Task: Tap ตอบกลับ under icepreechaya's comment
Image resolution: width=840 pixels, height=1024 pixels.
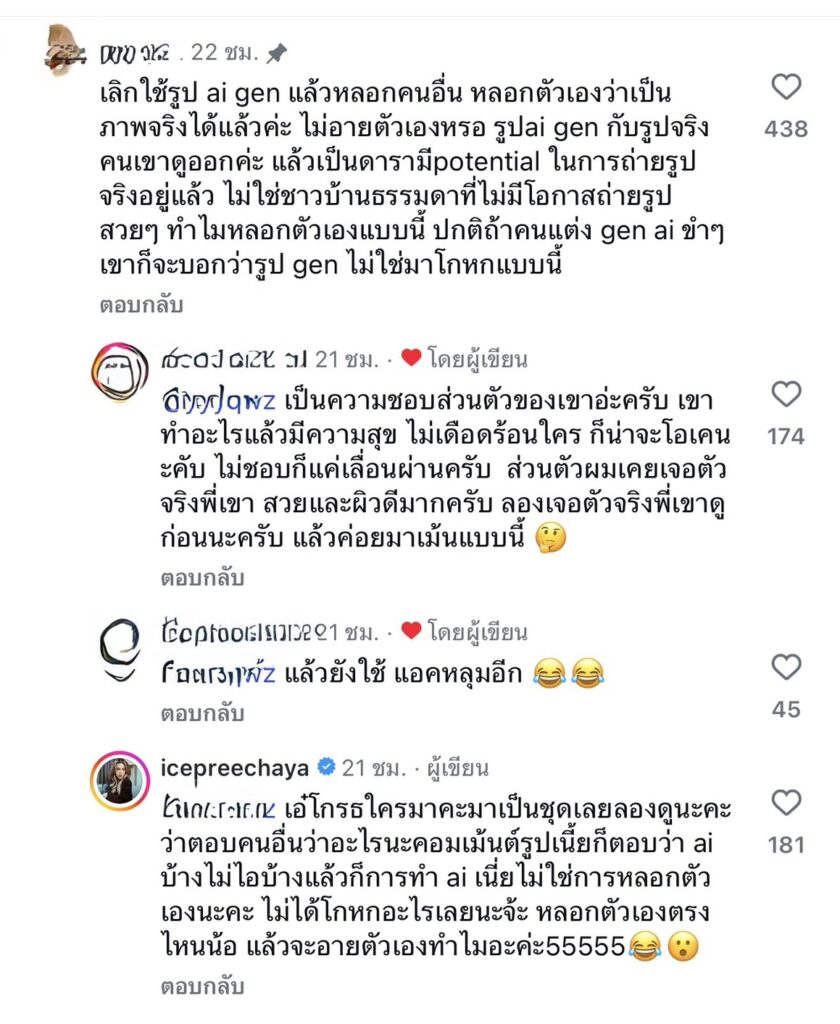Action: (202, 987)
